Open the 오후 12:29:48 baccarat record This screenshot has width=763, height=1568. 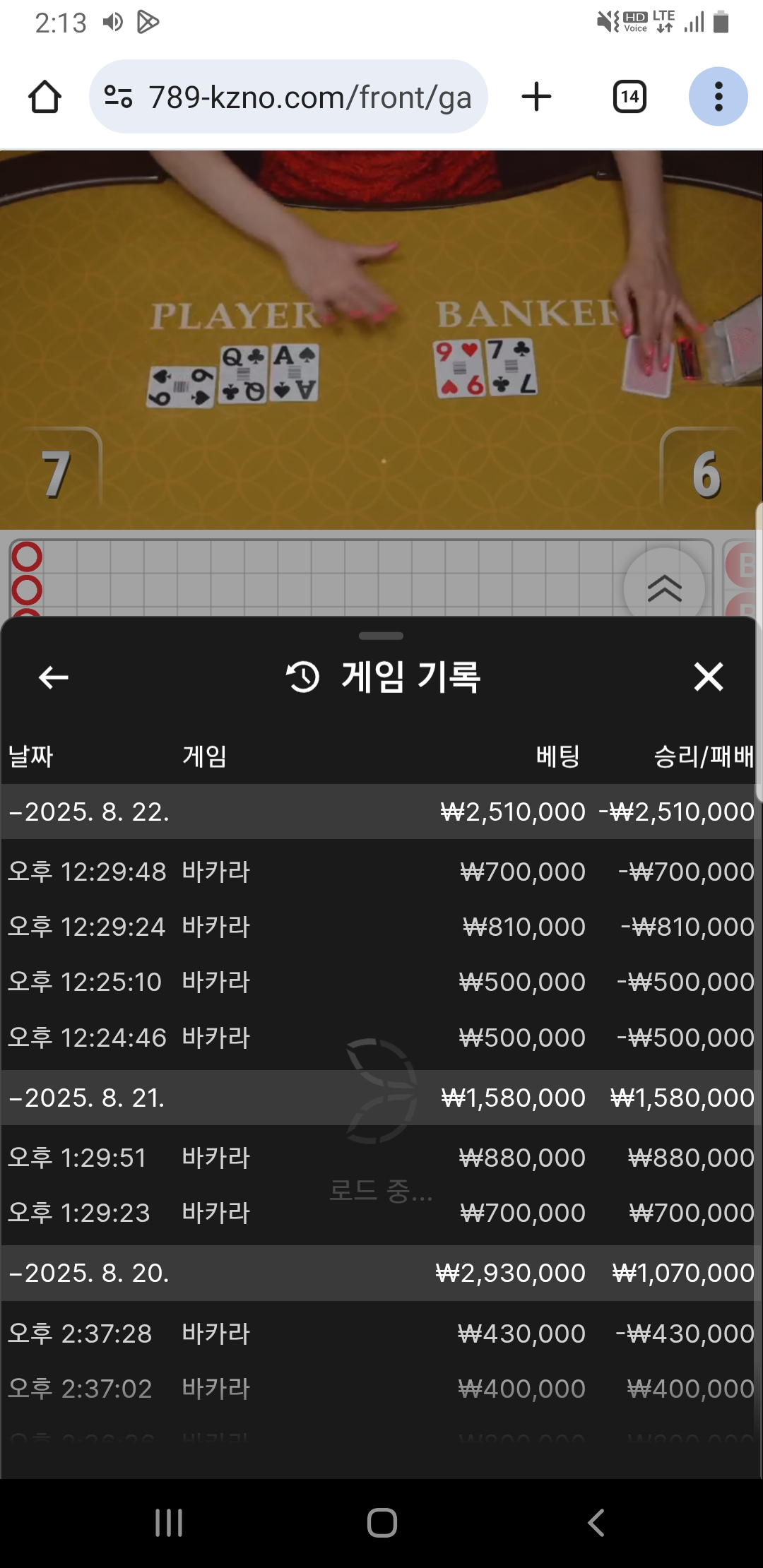coord(381,872)
